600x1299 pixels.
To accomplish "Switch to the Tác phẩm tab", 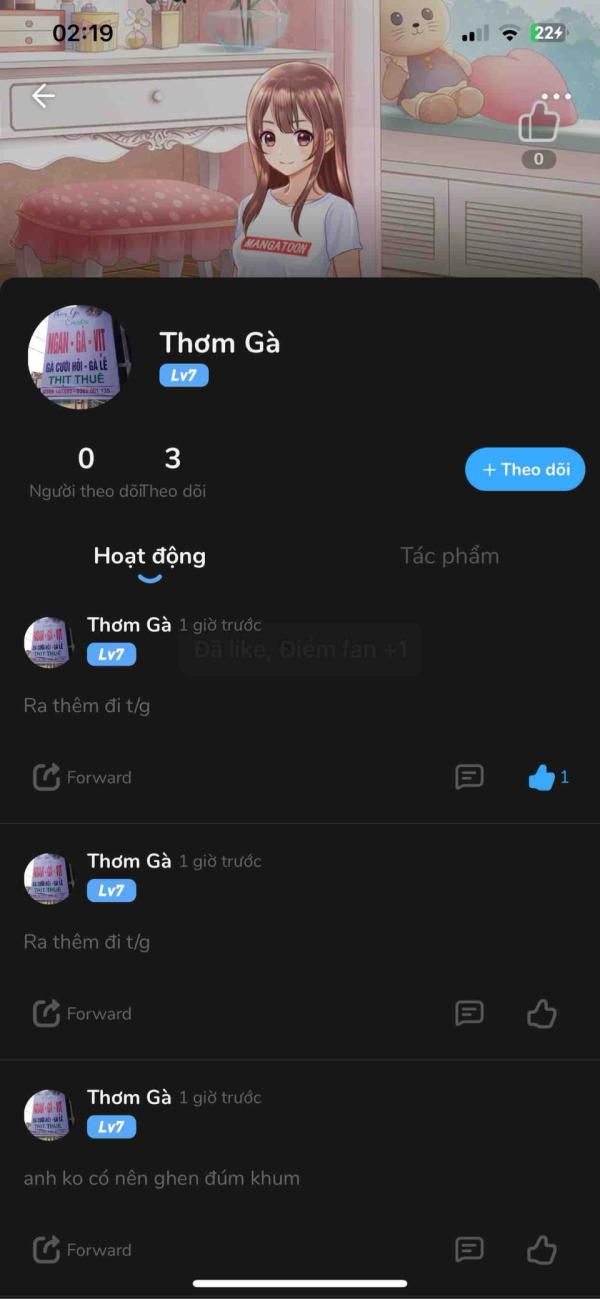I will point(449,556).
